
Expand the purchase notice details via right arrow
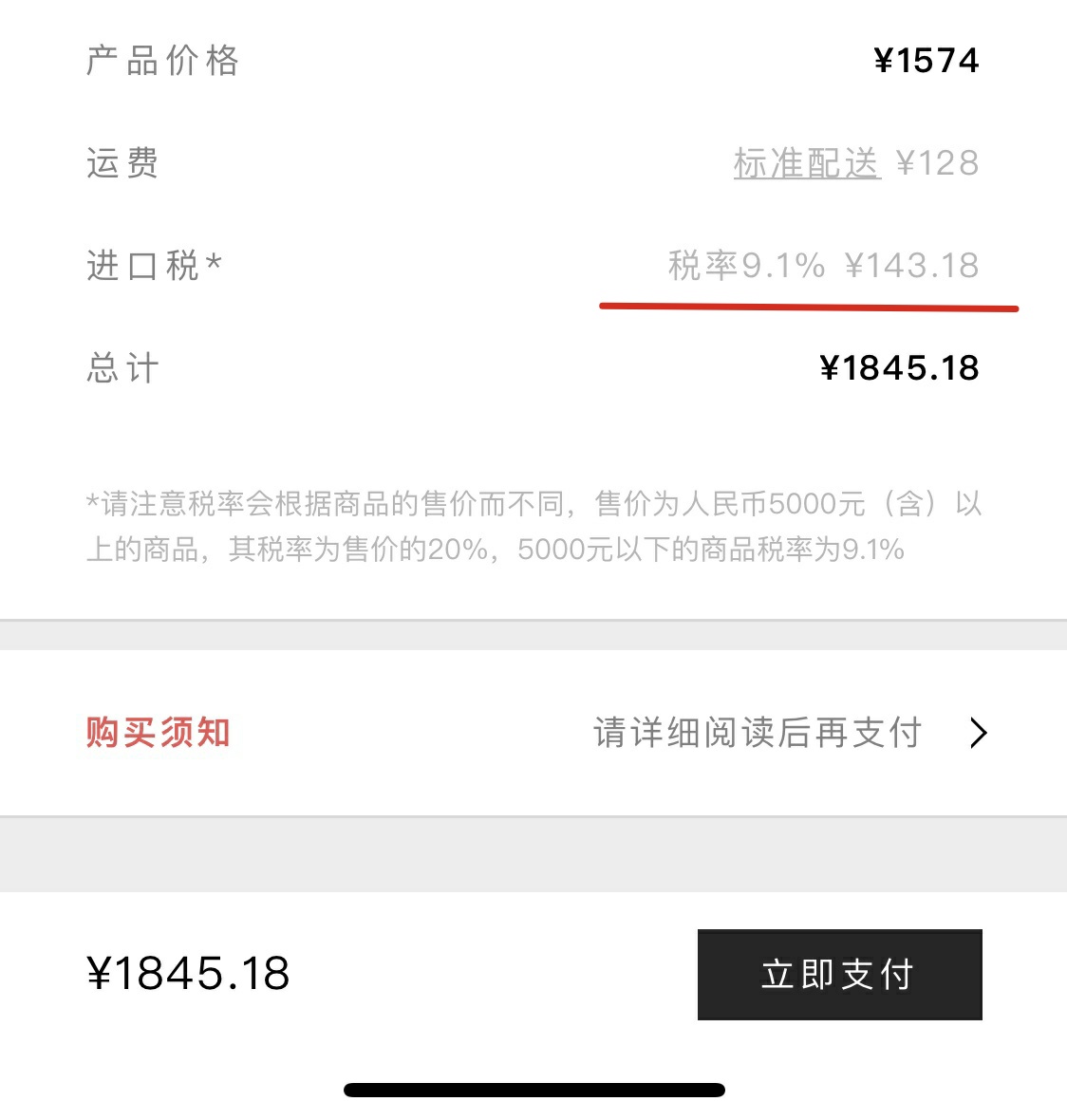click(x=979, y=733)
